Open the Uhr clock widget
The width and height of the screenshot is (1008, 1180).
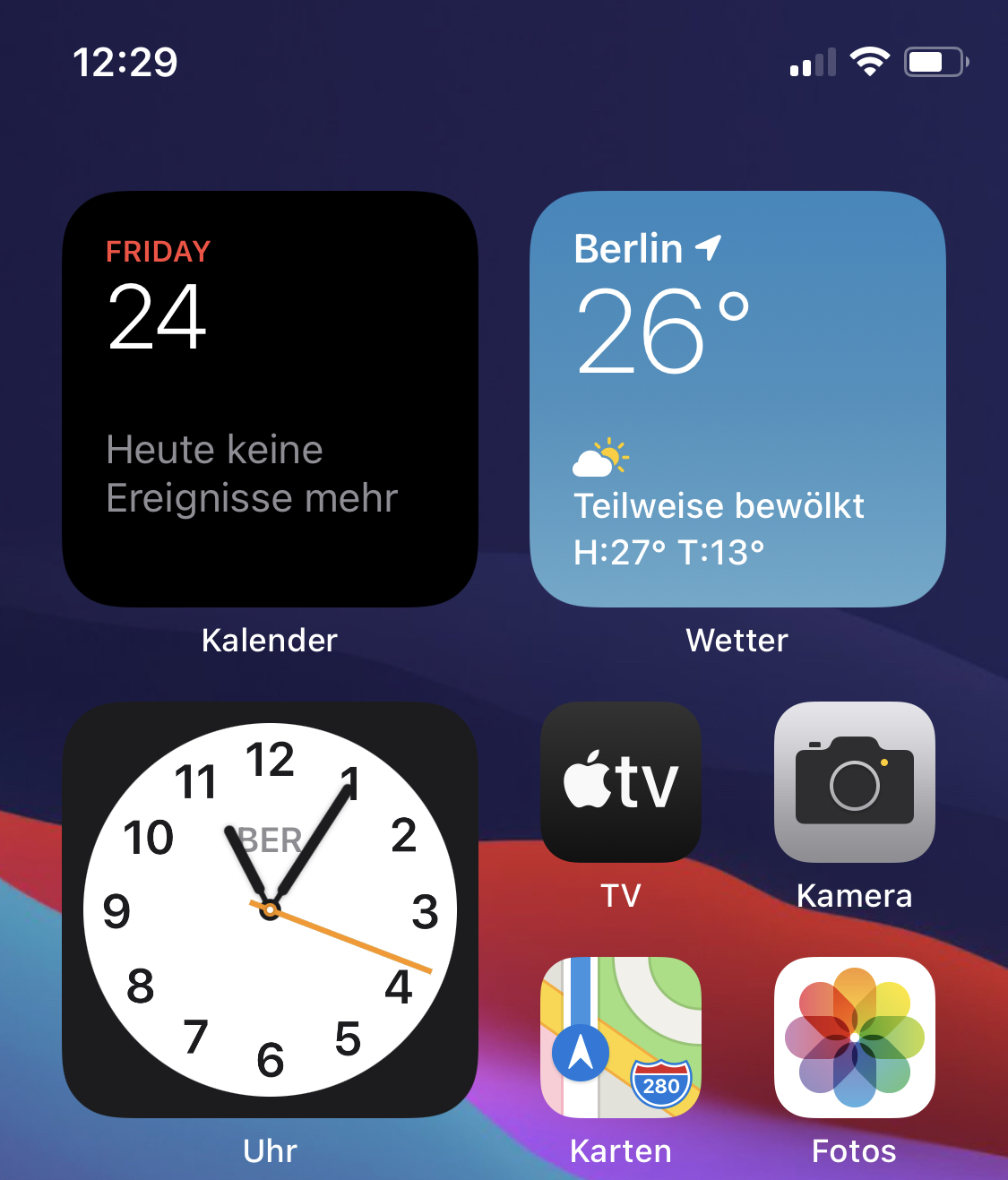click(270, 909)
